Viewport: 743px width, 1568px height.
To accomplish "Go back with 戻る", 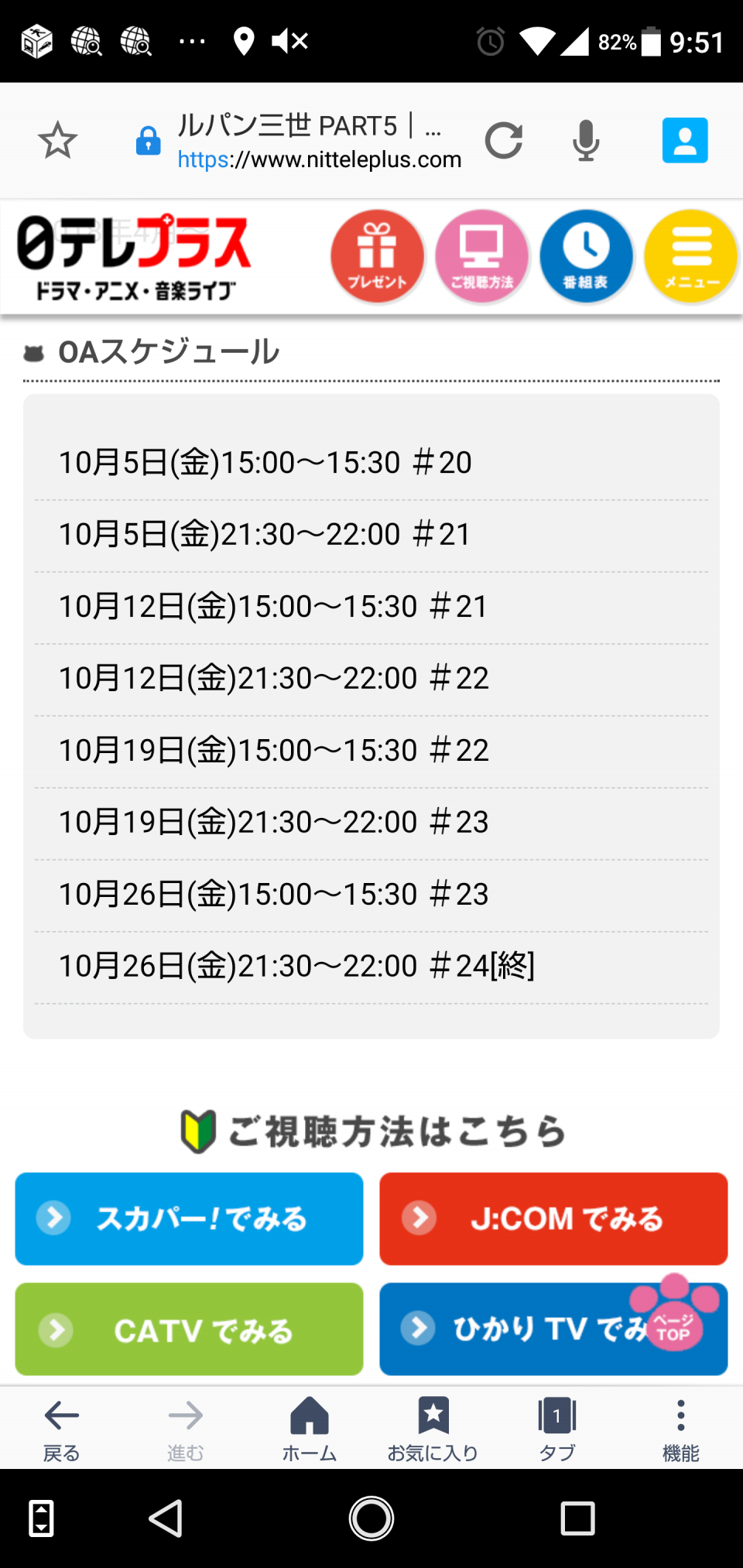I will click(62, 1429).
